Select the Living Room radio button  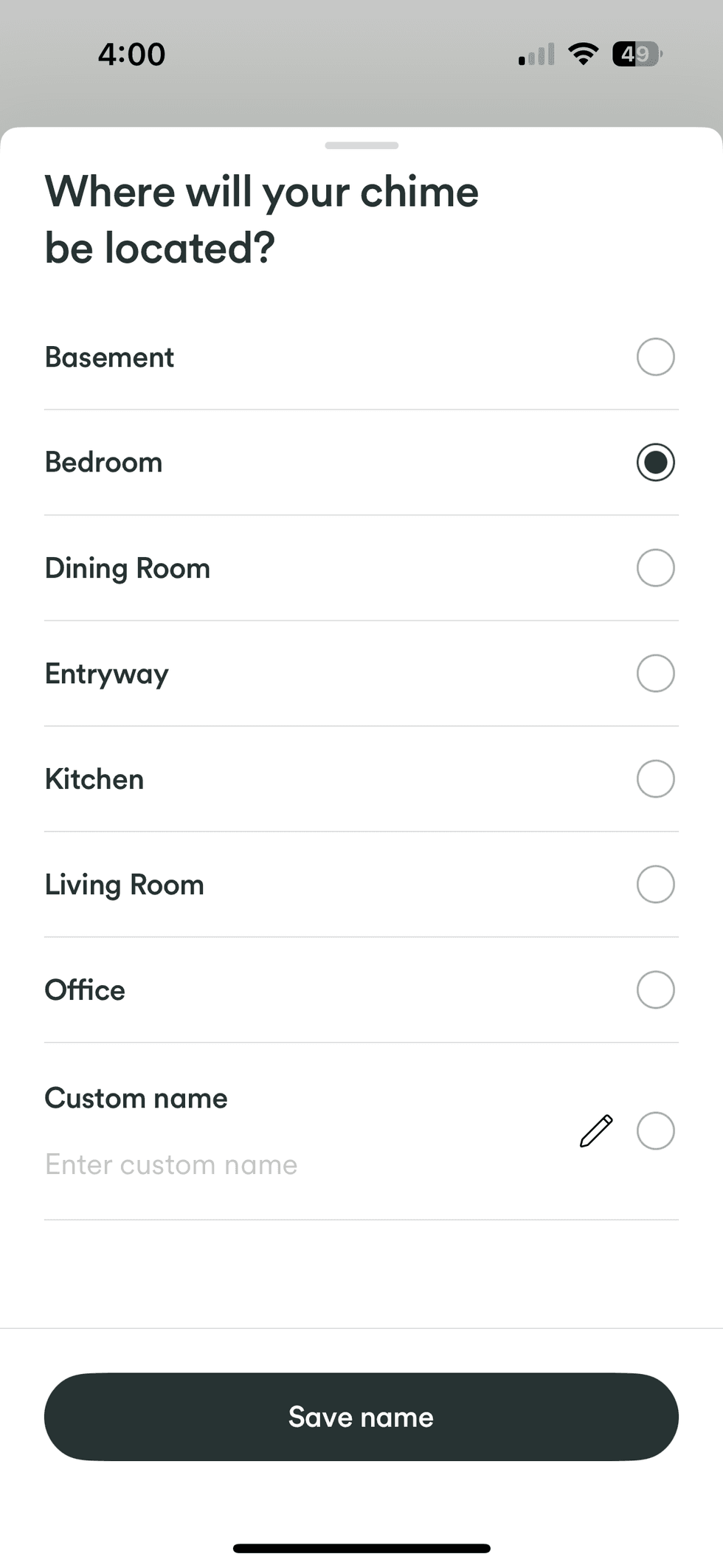point(655,884)
